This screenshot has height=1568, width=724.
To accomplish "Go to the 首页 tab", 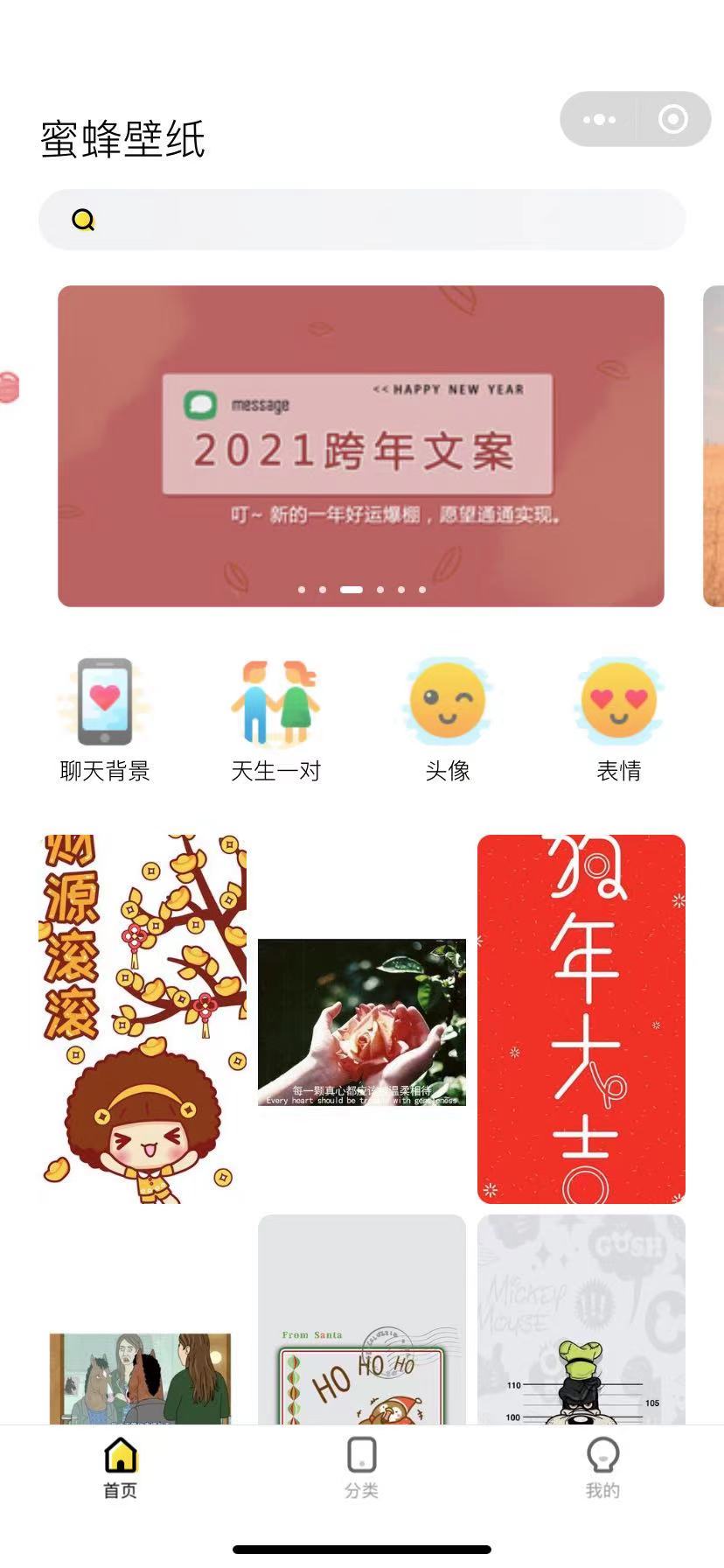I will point(121,1466).
